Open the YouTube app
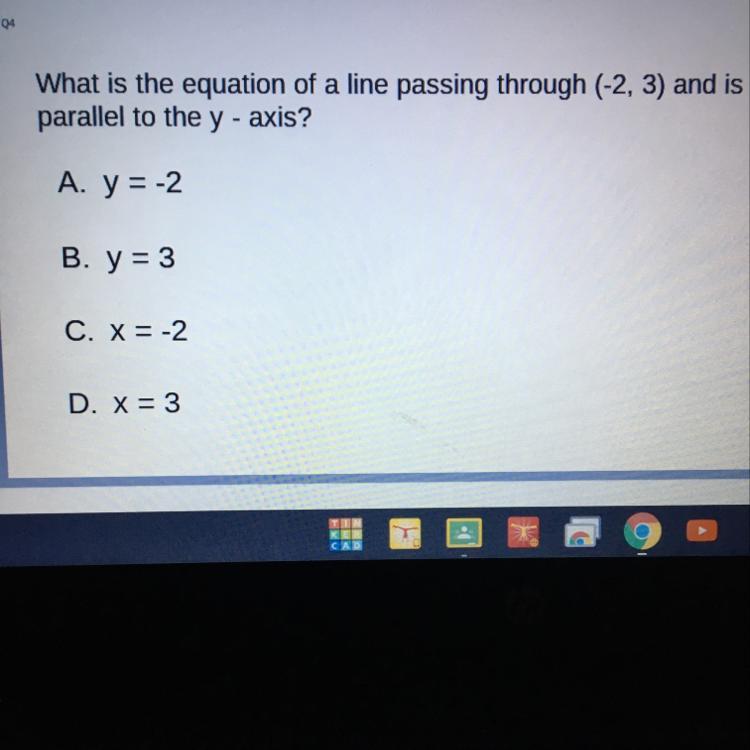 point(703,532)
